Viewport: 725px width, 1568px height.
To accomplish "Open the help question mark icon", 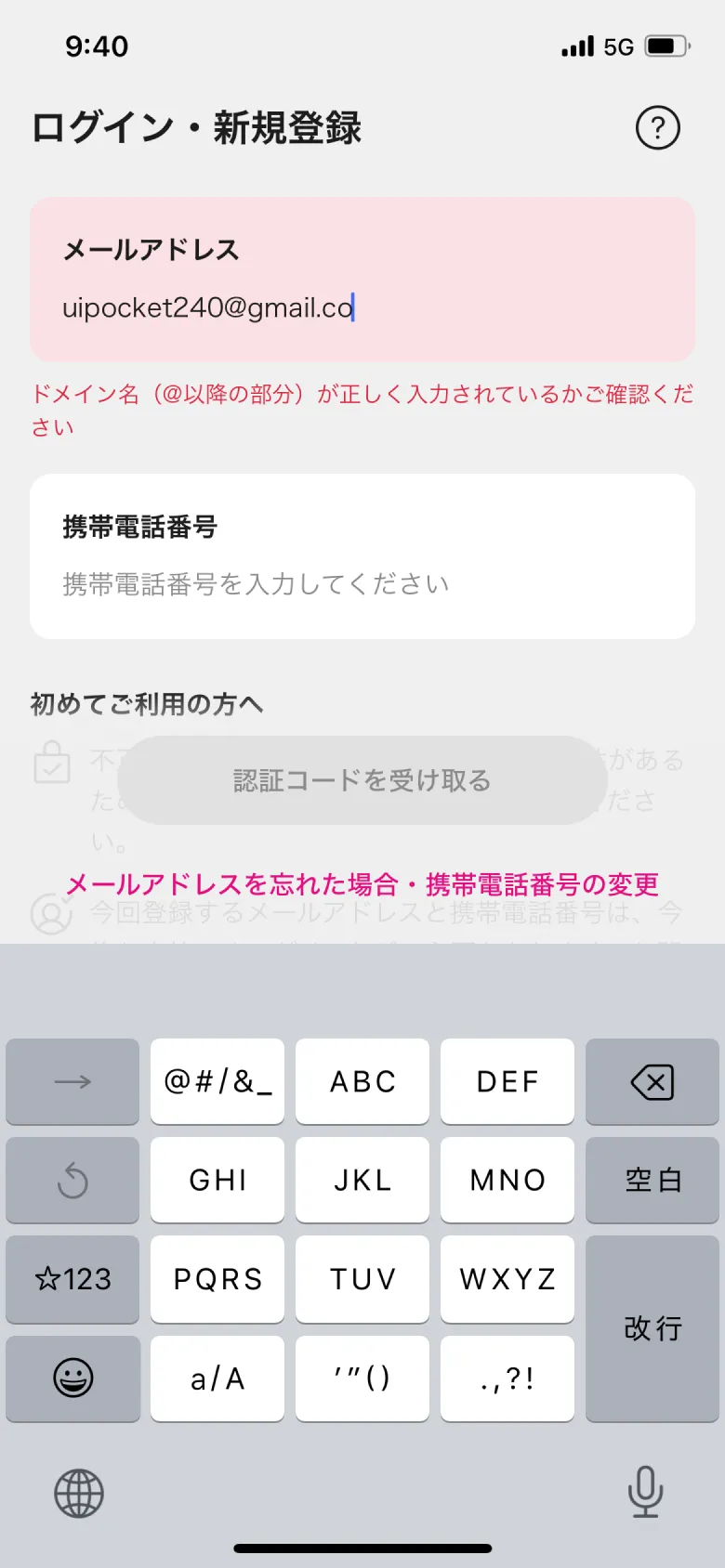I will point(658,129).
